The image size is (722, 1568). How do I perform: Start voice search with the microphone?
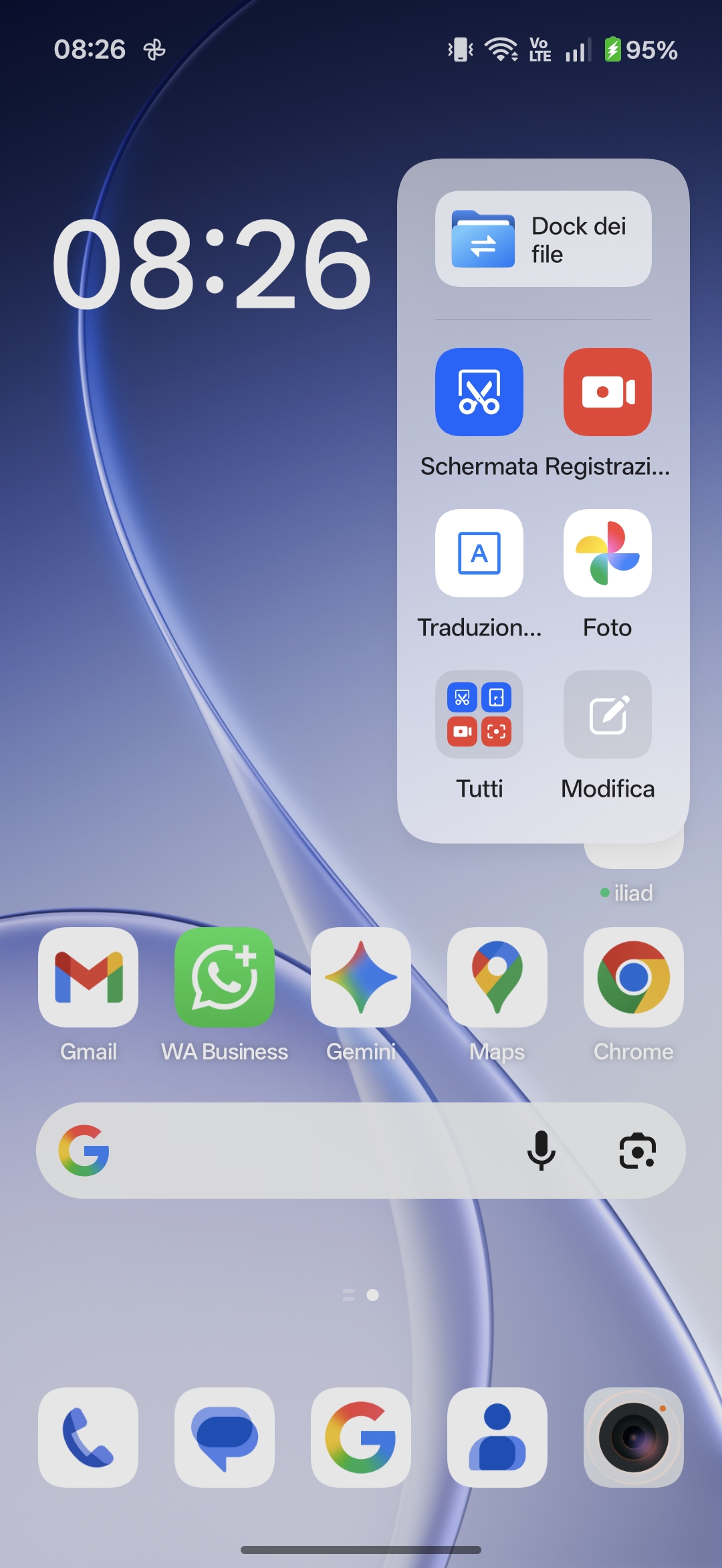pyautogui.click(x=541, y=1151)
